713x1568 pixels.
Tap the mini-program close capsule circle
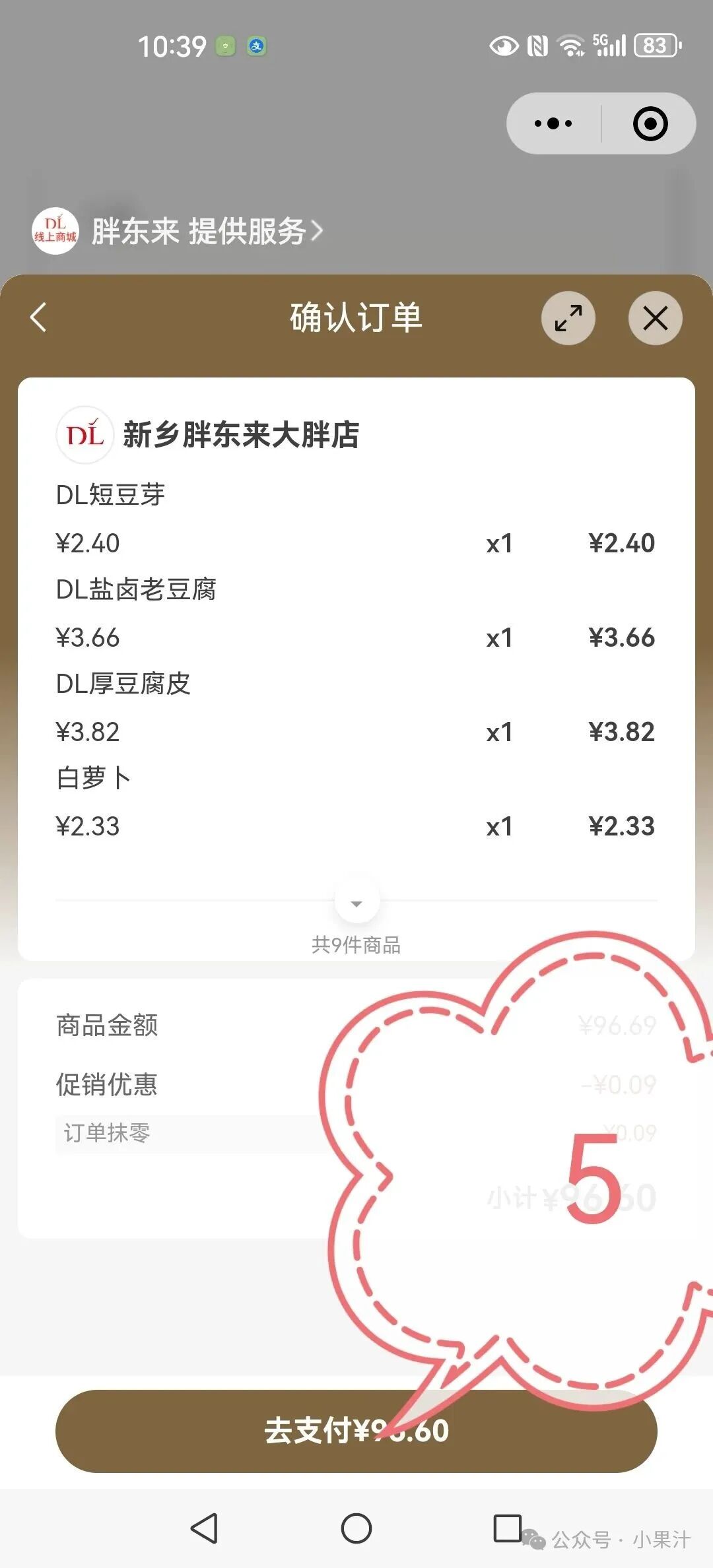point(650,123)
